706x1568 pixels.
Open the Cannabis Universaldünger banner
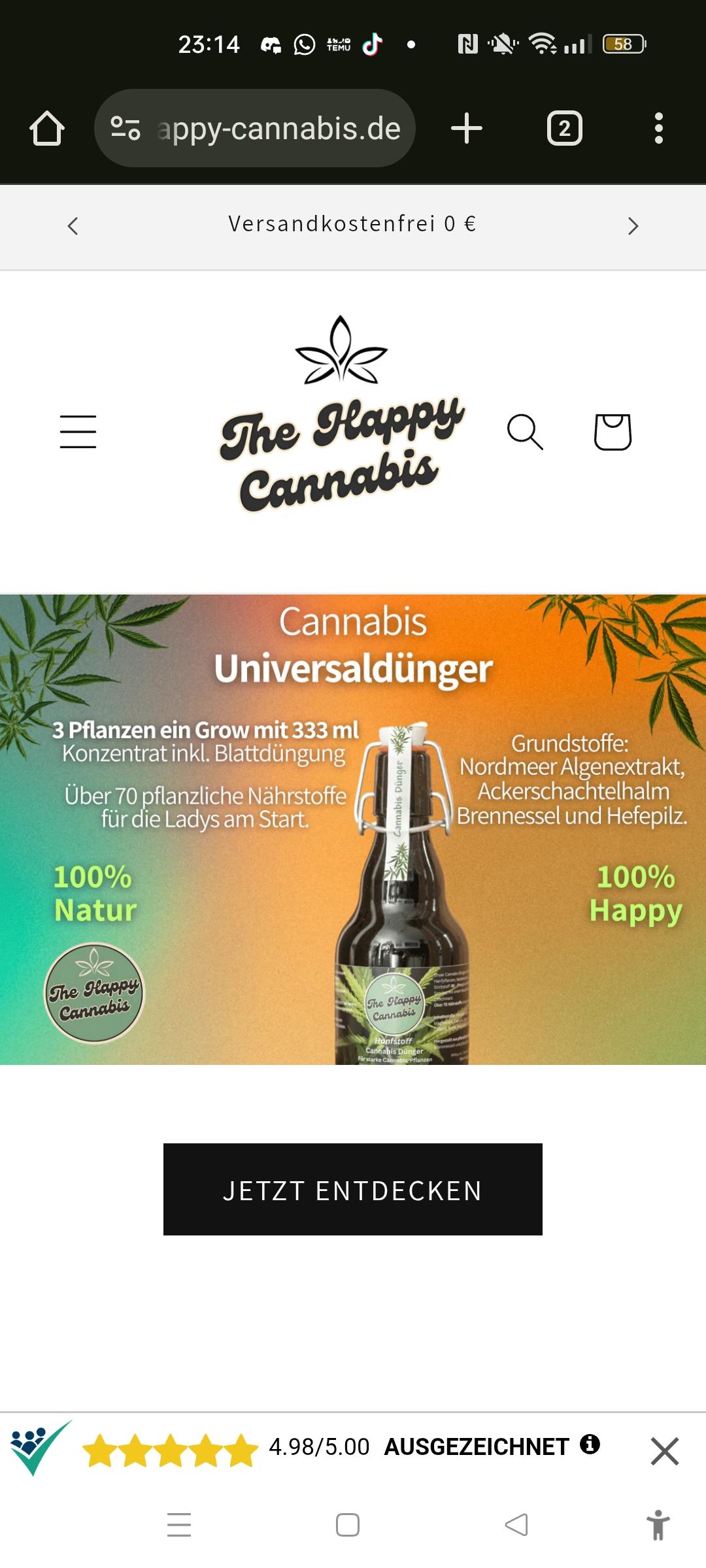[x=353, y=830]
